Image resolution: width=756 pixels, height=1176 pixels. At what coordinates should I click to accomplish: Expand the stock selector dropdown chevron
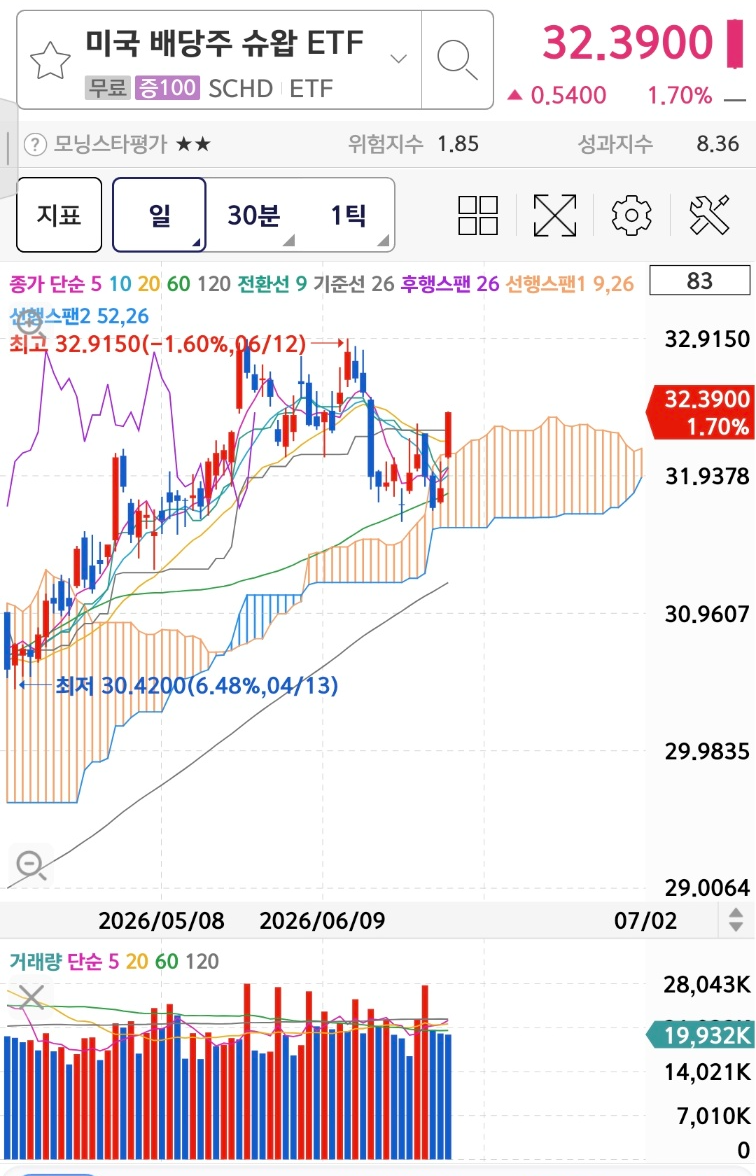tap(399, 59)
